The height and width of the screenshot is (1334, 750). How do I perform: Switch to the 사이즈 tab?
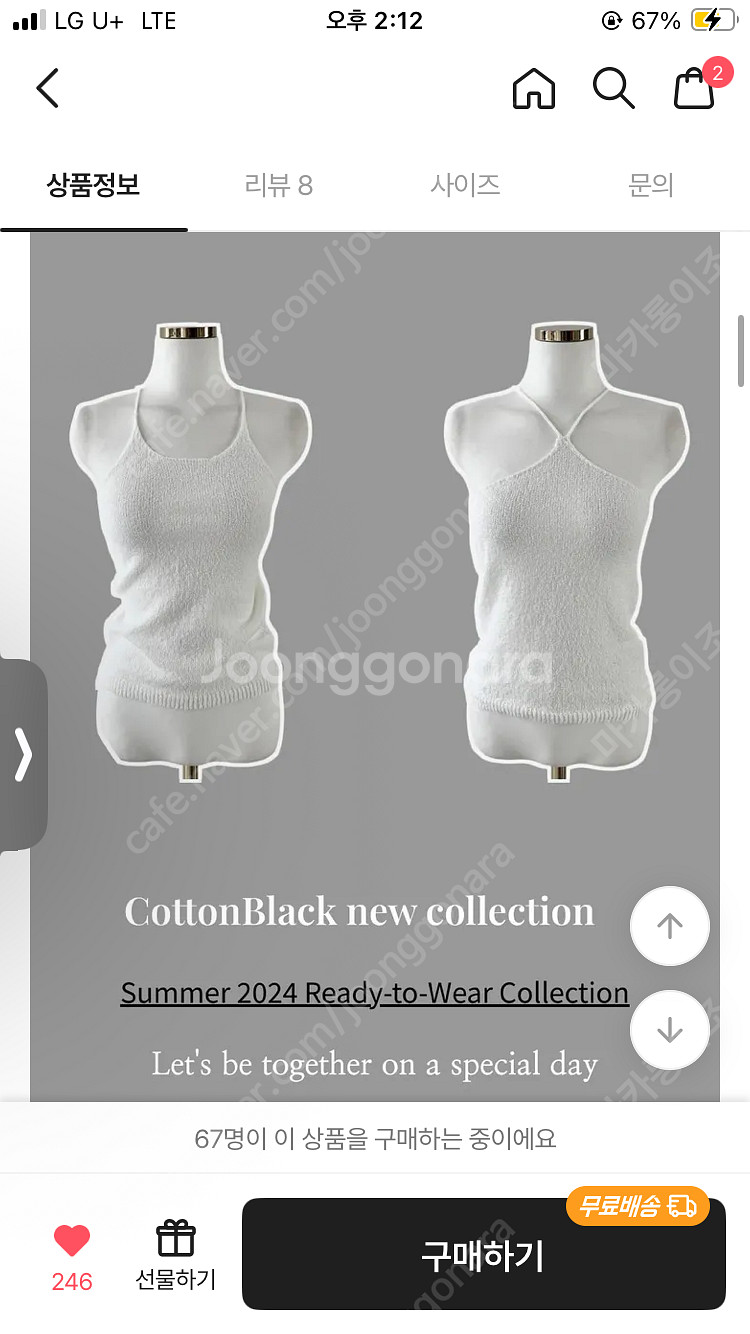(465, 185)
